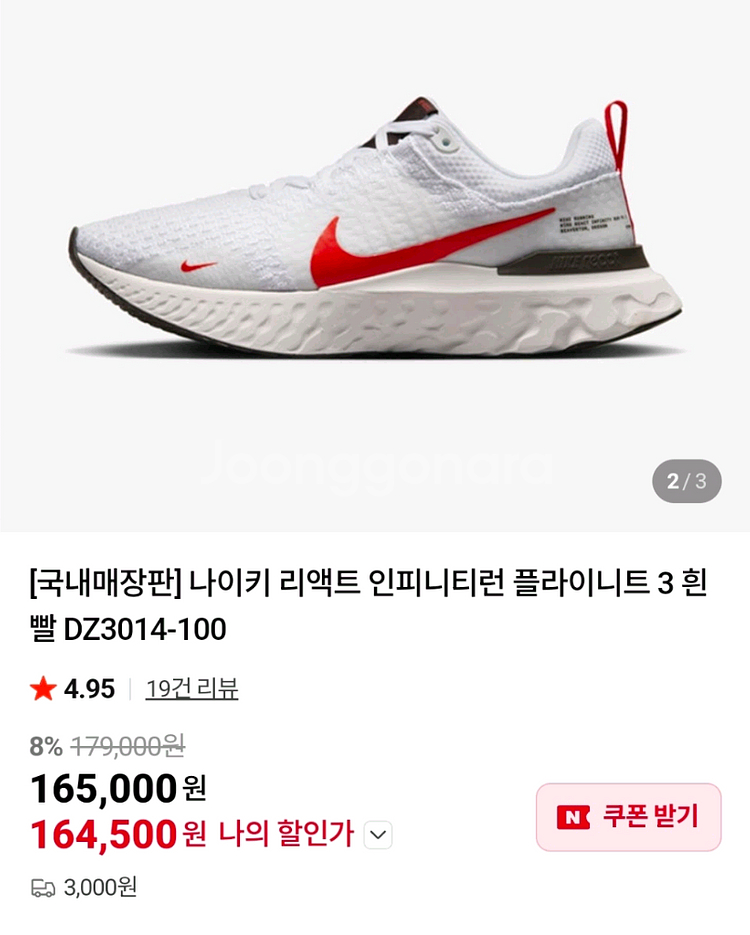Tap the 쿠폰 받기 coupon button
This screenshot has width=750, height=935.
point(628,817)
